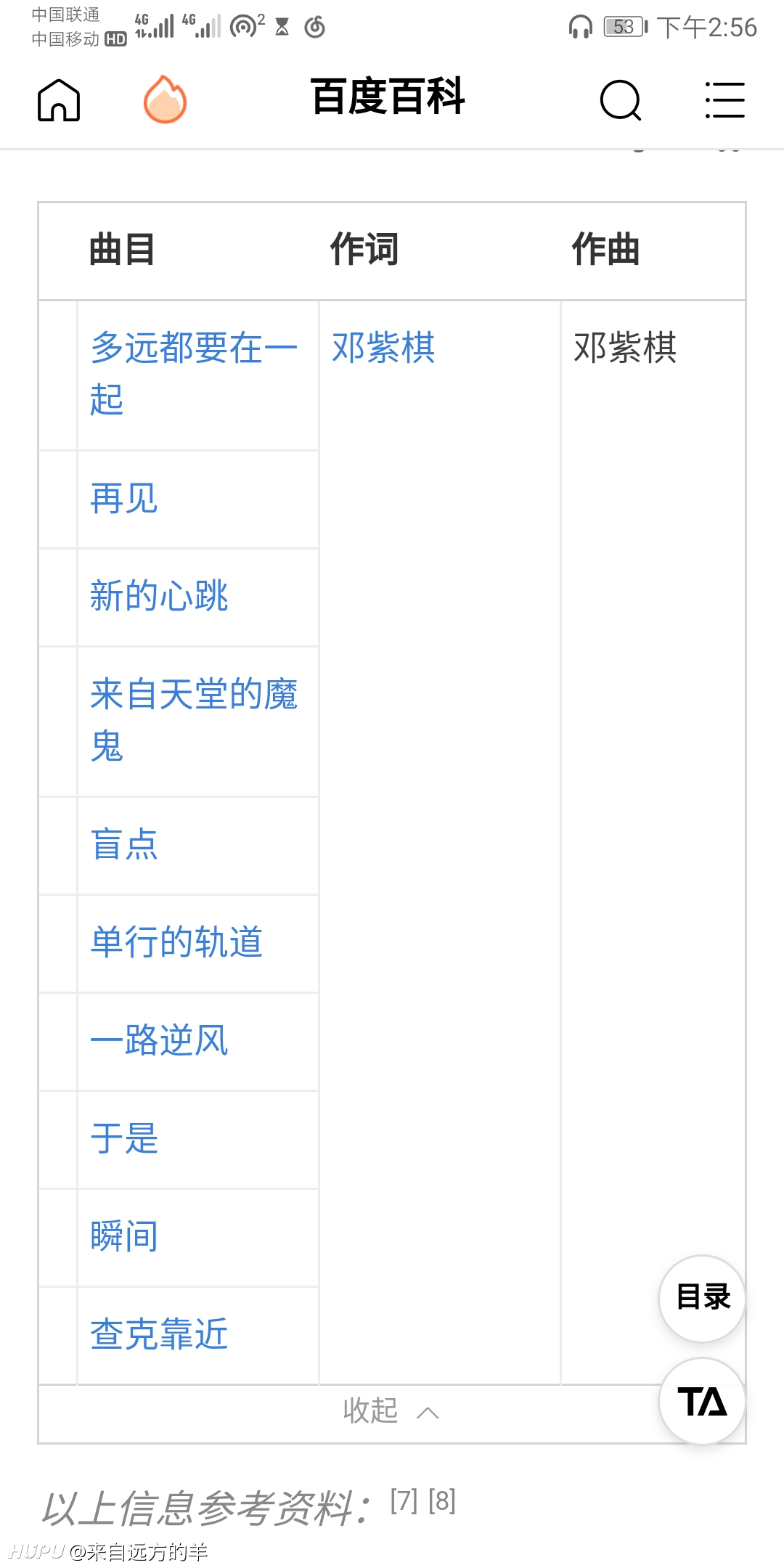Open the song 来自天堂的魔鬼

pos(194,720)
